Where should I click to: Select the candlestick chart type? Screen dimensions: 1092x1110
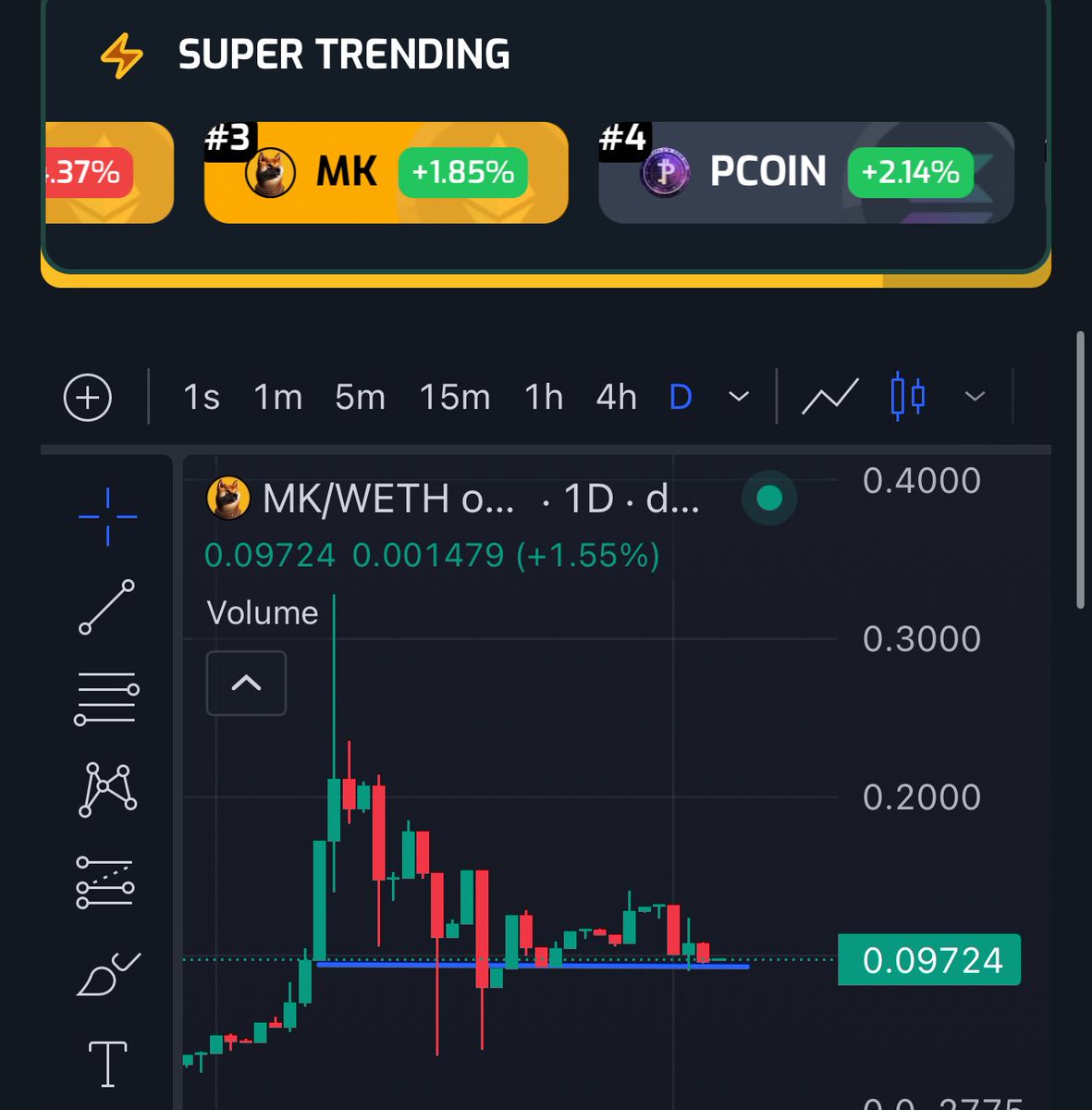click(907, 398)
